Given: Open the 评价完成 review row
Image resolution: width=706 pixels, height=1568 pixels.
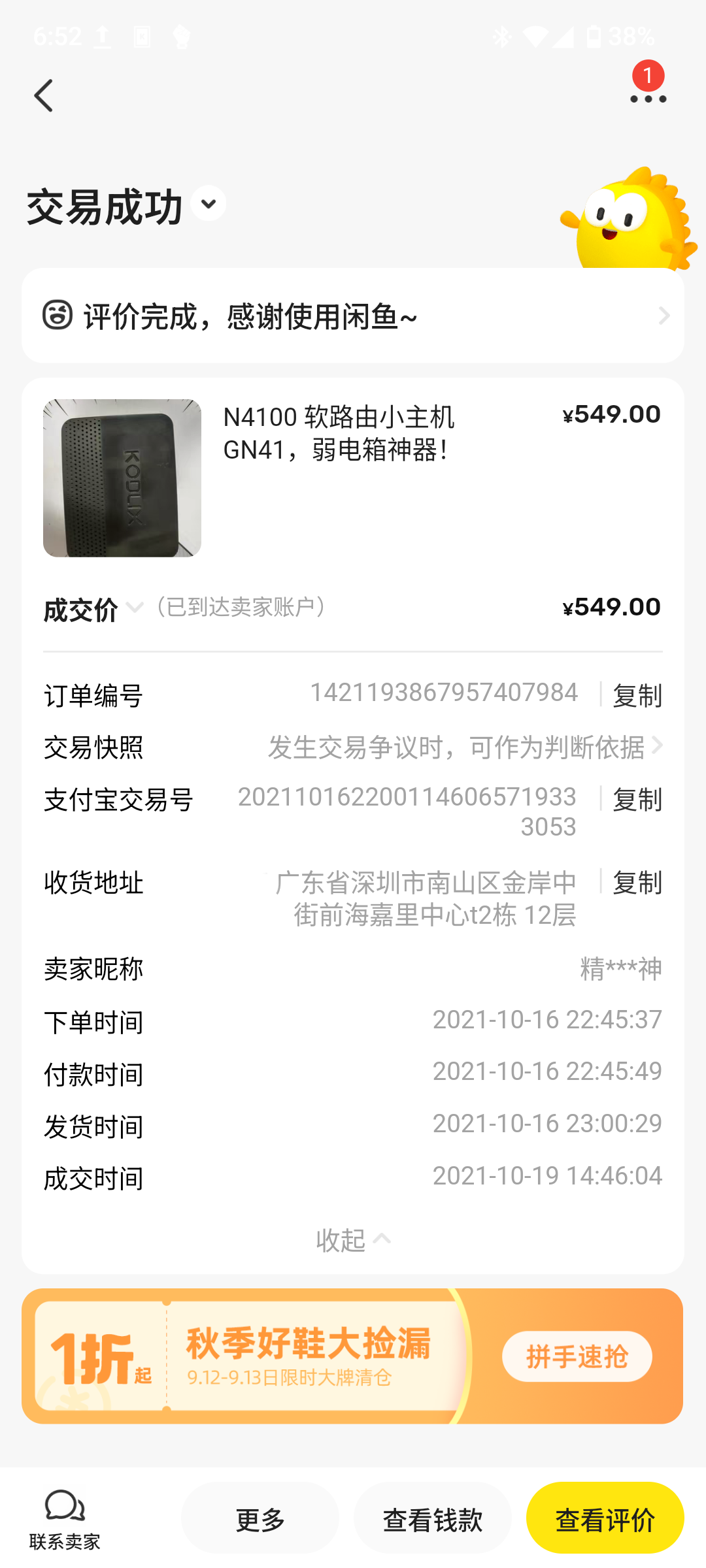Looking at the screenshot, I should coord(353,316).
